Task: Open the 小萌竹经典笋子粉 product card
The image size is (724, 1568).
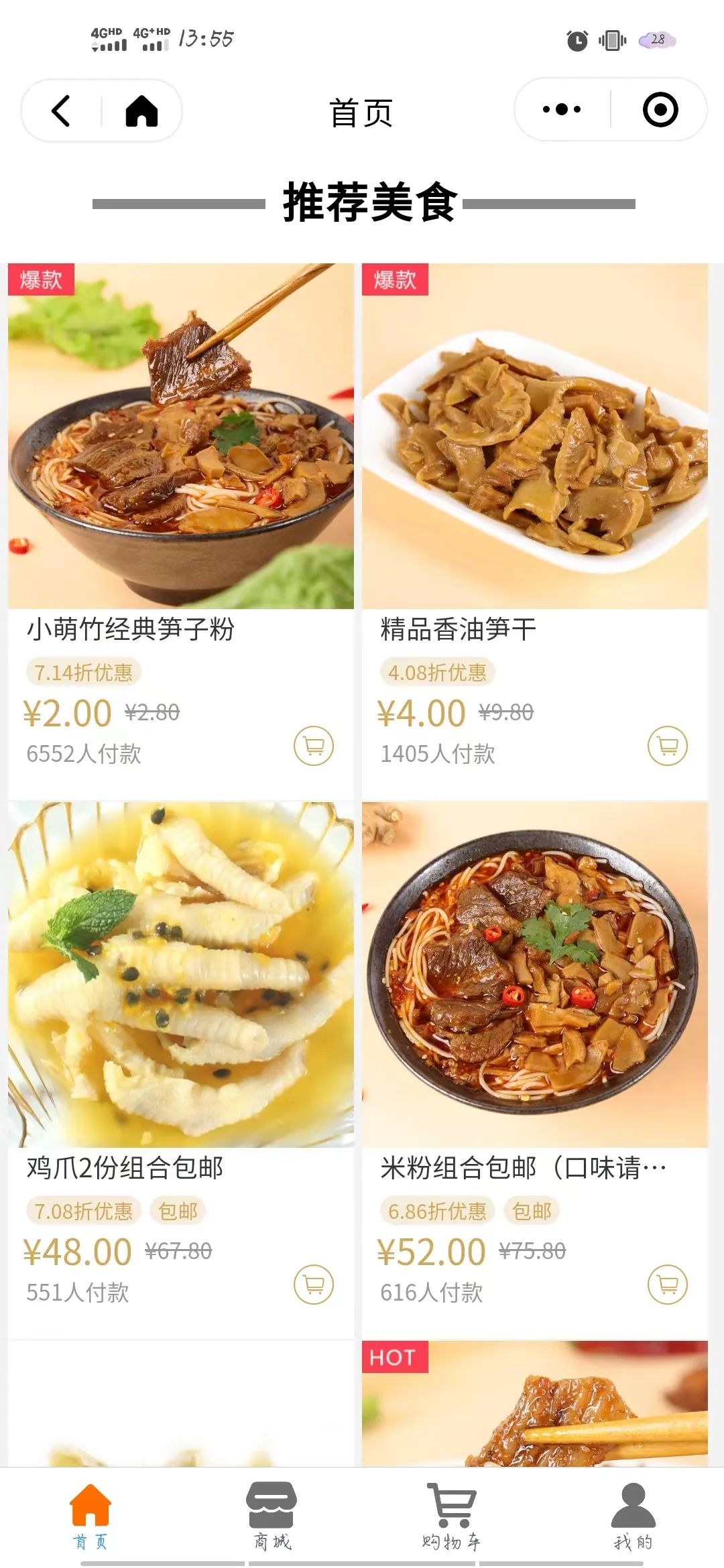Action: coord(181,436)
